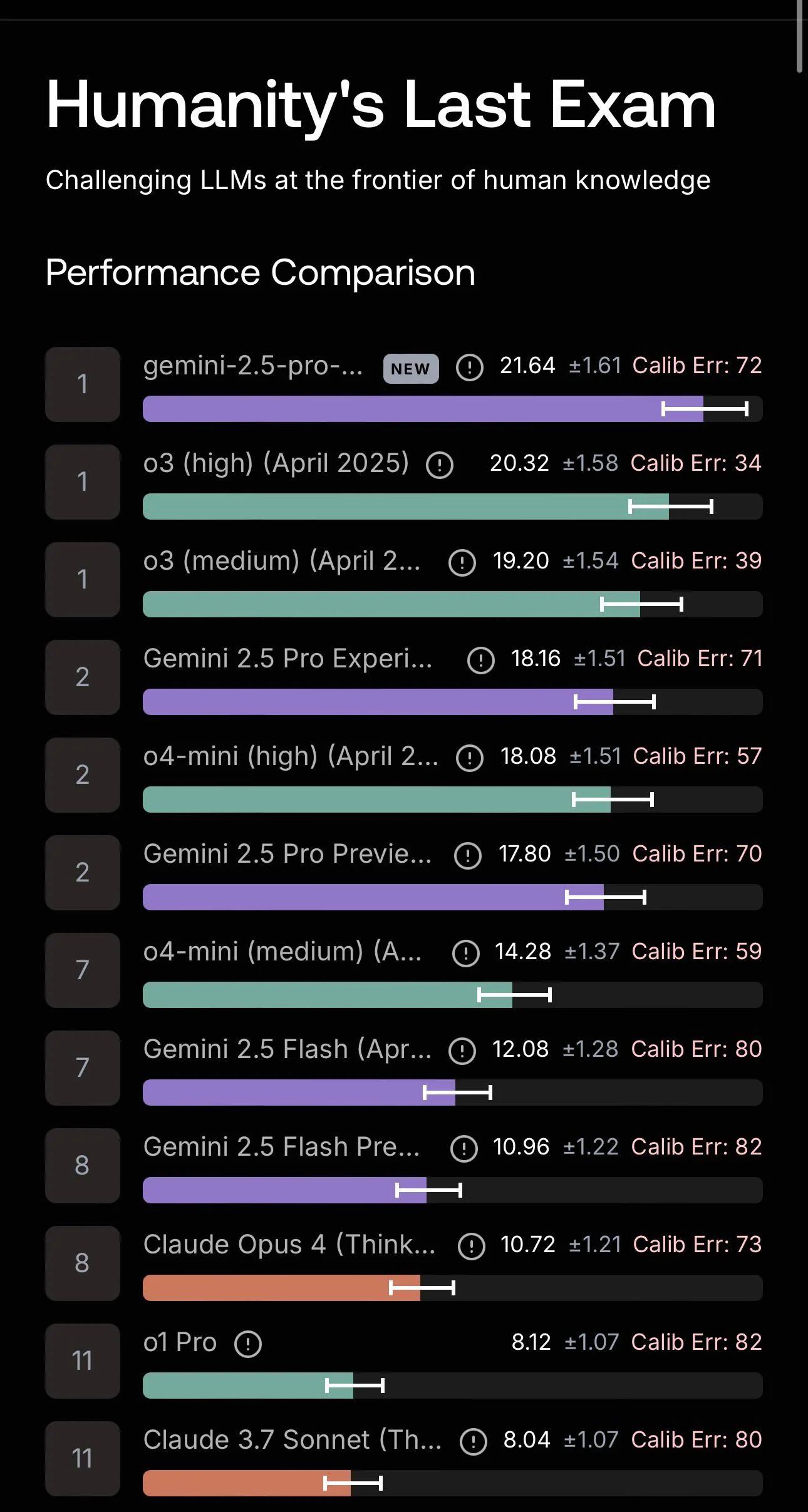The height and width of the screenshot is (1512, 808).
Task: Open info icon for Gemini 2.5 Pro Preview
Action: pos(468,855)
